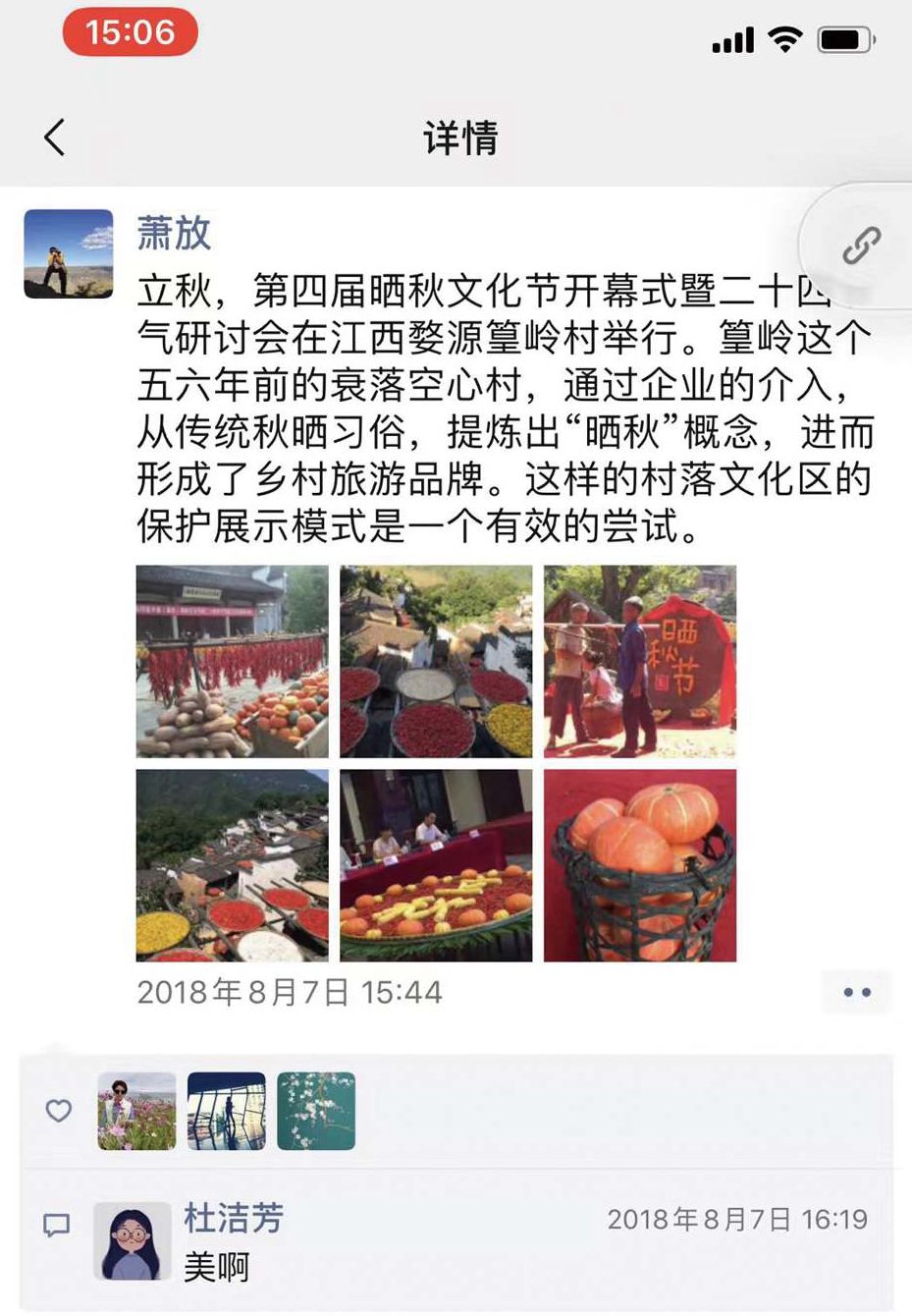912x1316 pixels.
Task: Open the two-dot like and comment menu
Action: pyautogui.click(x=856, y=993)
